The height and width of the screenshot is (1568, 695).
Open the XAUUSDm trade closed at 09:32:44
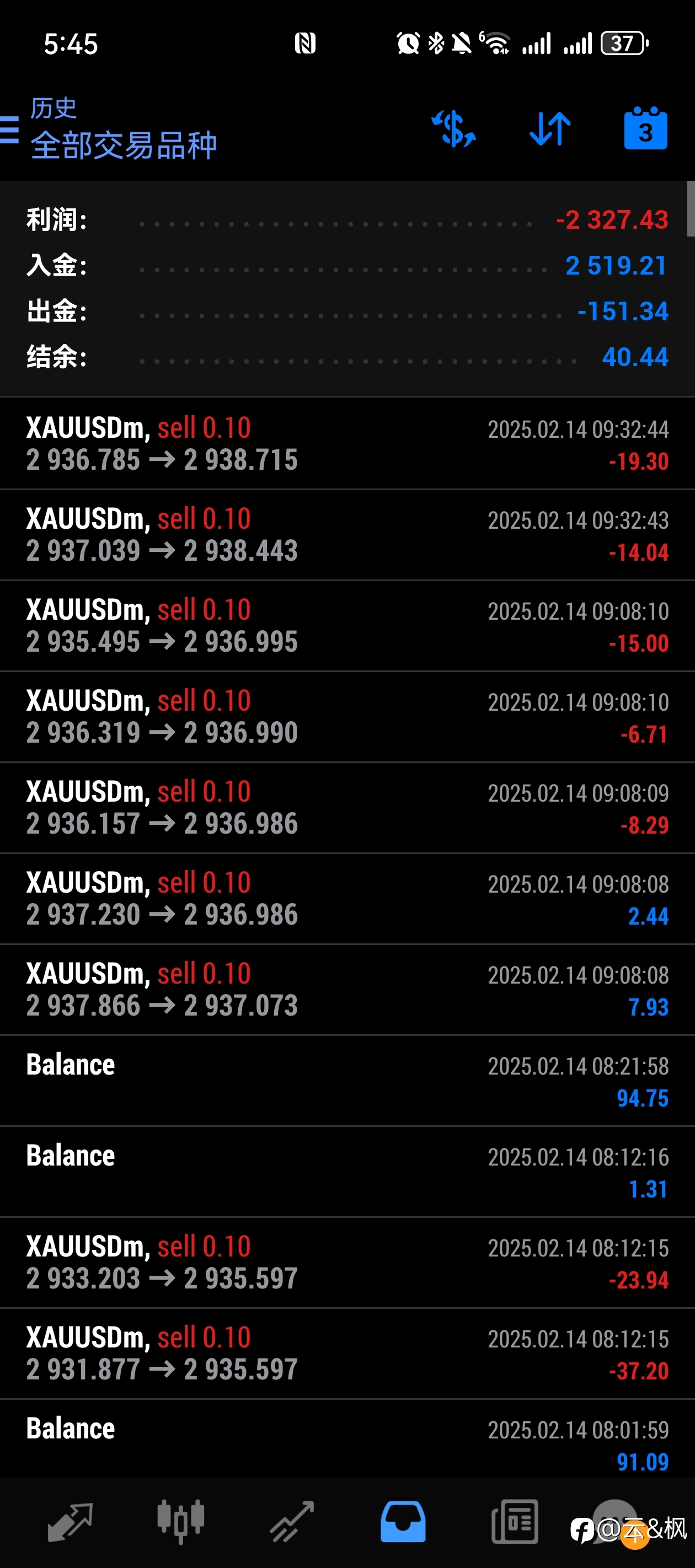click(347, 444)
